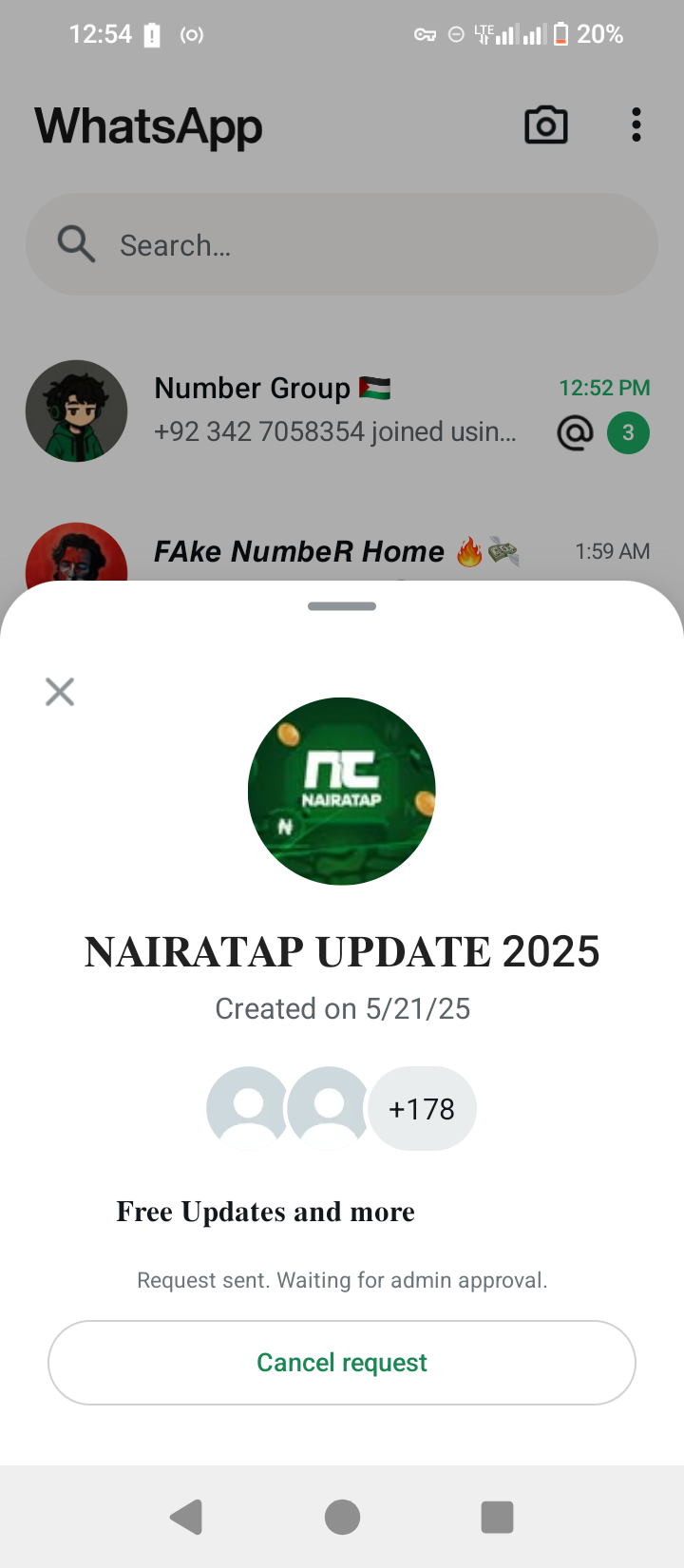Go back with the system back button
The height and width of the screenshot is (1568, 684).
point(187,1517)
